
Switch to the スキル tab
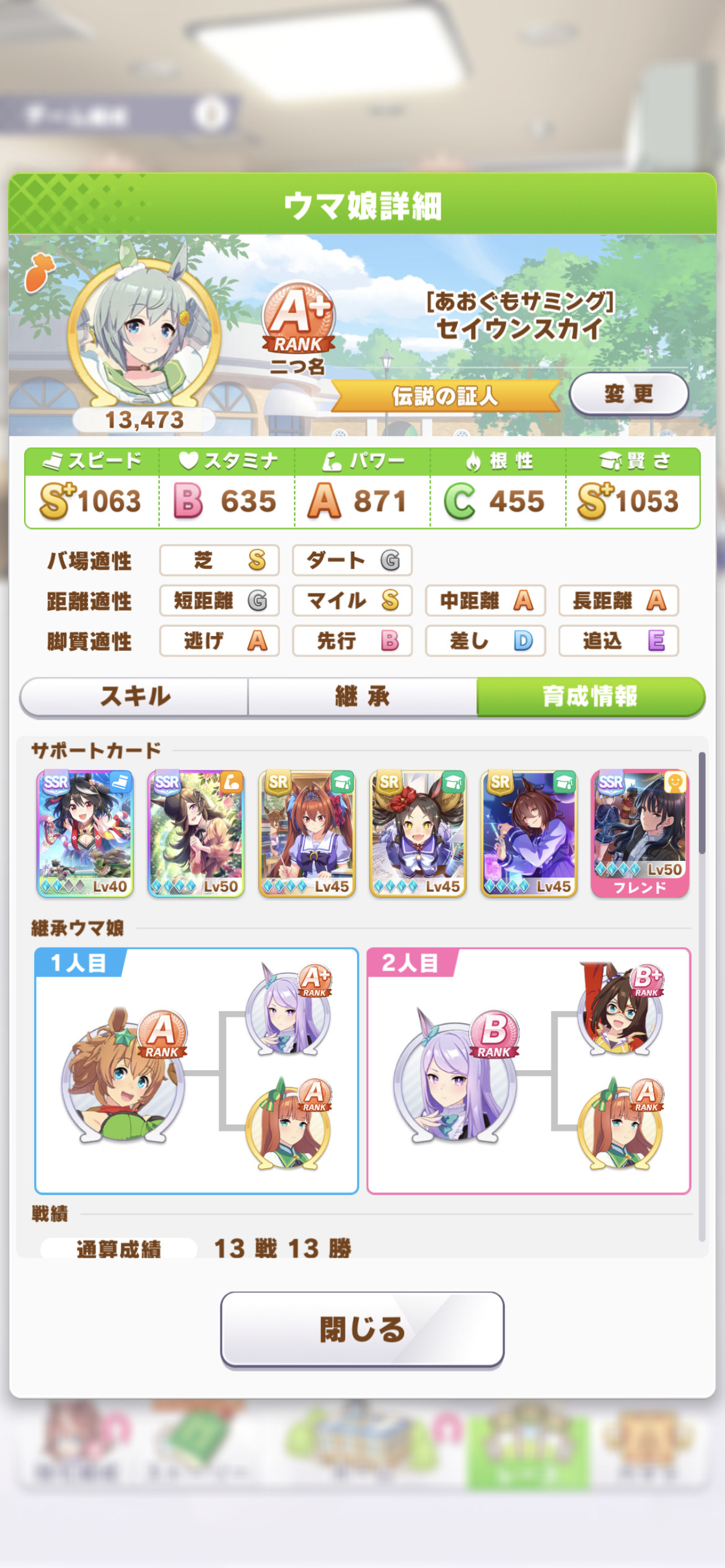coord(134,697)
